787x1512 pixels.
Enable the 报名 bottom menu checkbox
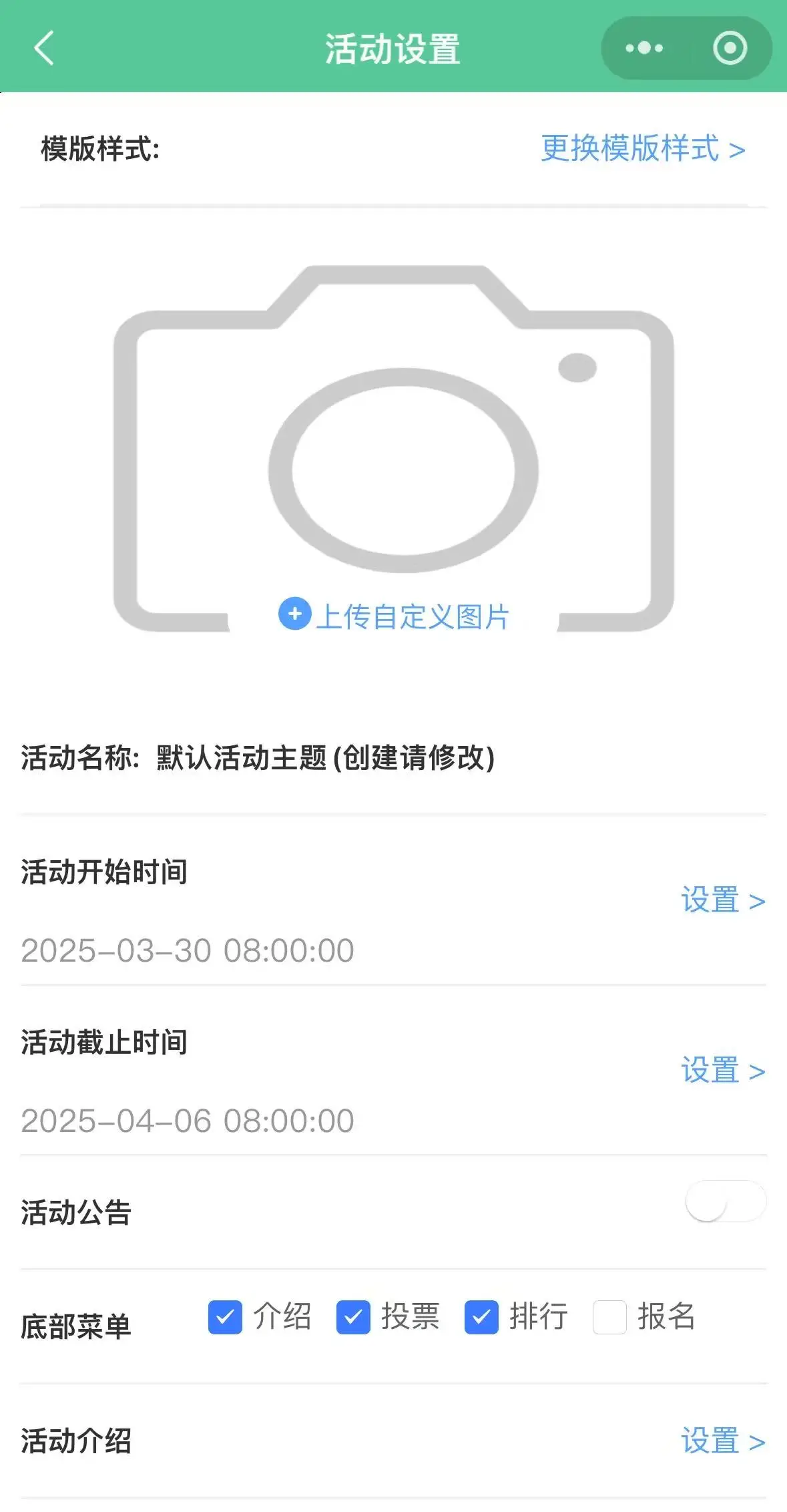coord(609,1315)
